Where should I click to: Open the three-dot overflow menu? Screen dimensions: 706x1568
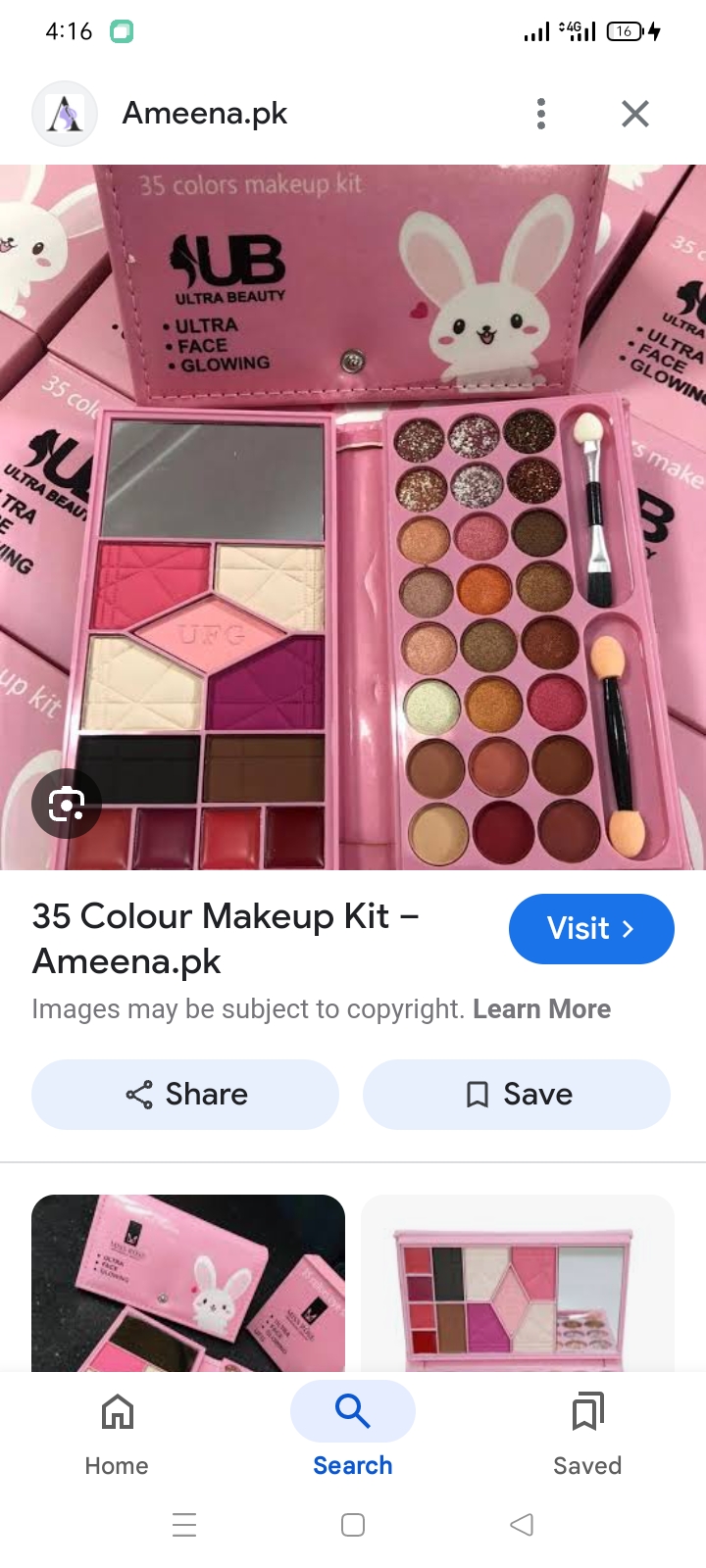click(x=540, y=114)
